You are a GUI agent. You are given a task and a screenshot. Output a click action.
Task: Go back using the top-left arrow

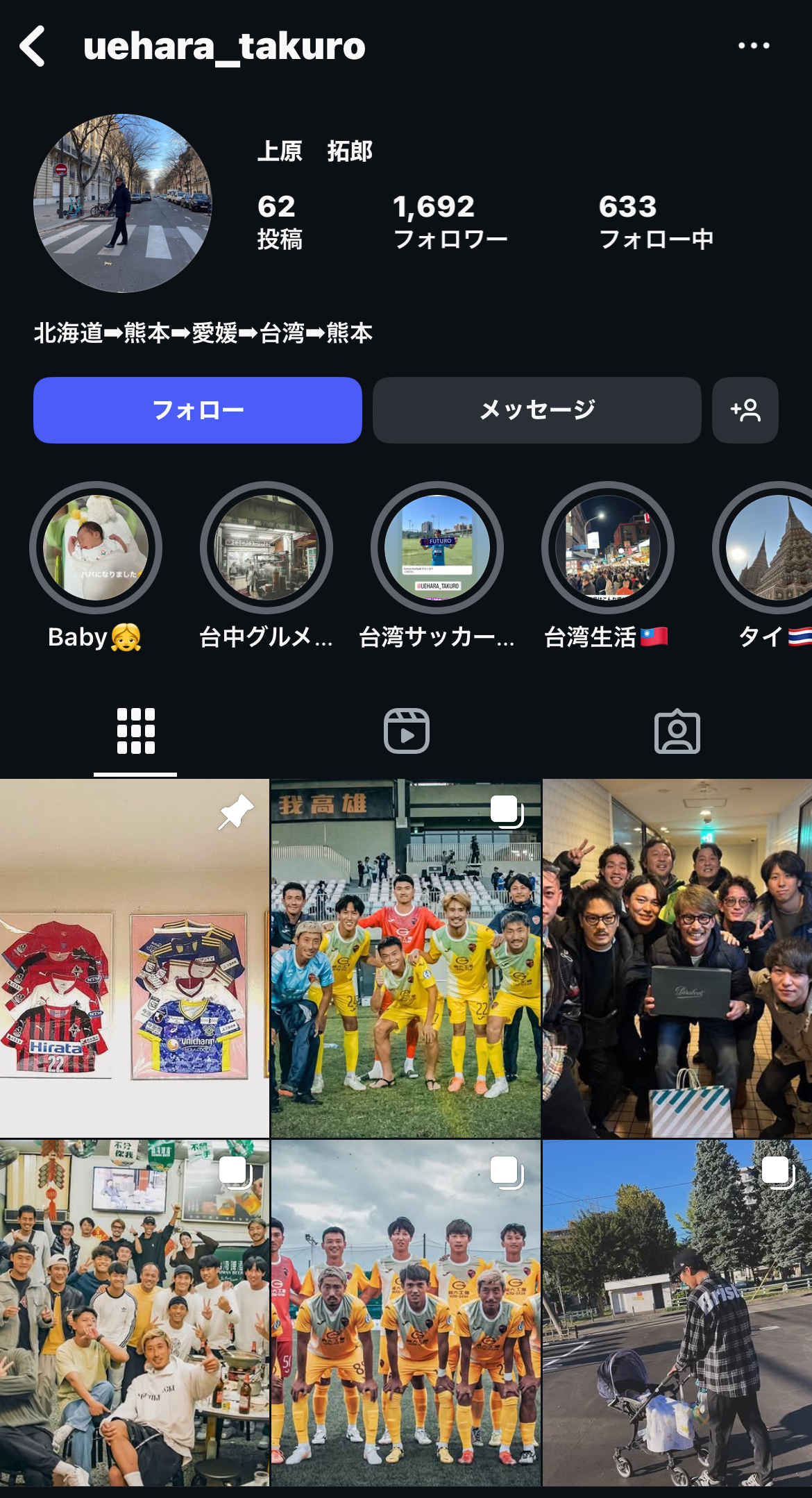33,46
